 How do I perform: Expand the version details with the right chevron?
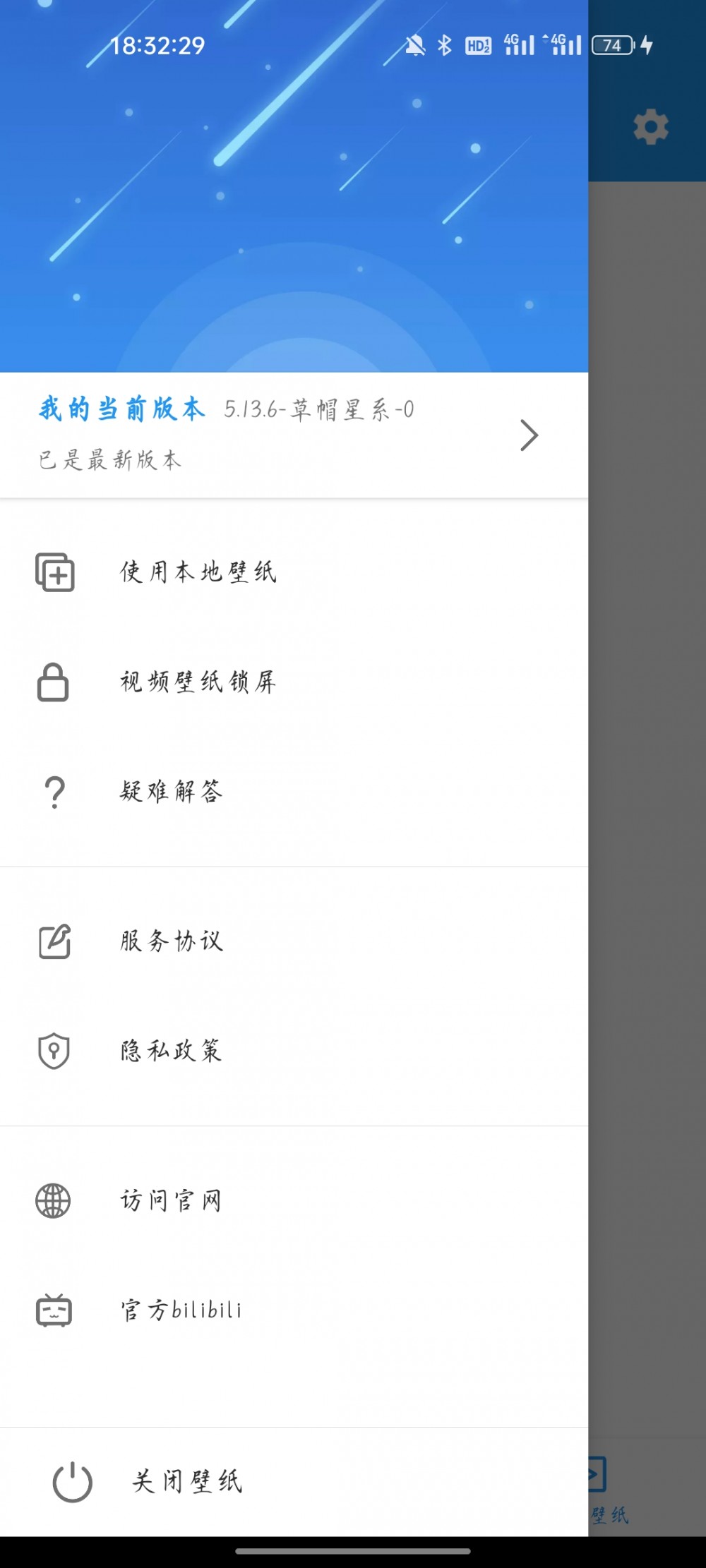point(529,435)
